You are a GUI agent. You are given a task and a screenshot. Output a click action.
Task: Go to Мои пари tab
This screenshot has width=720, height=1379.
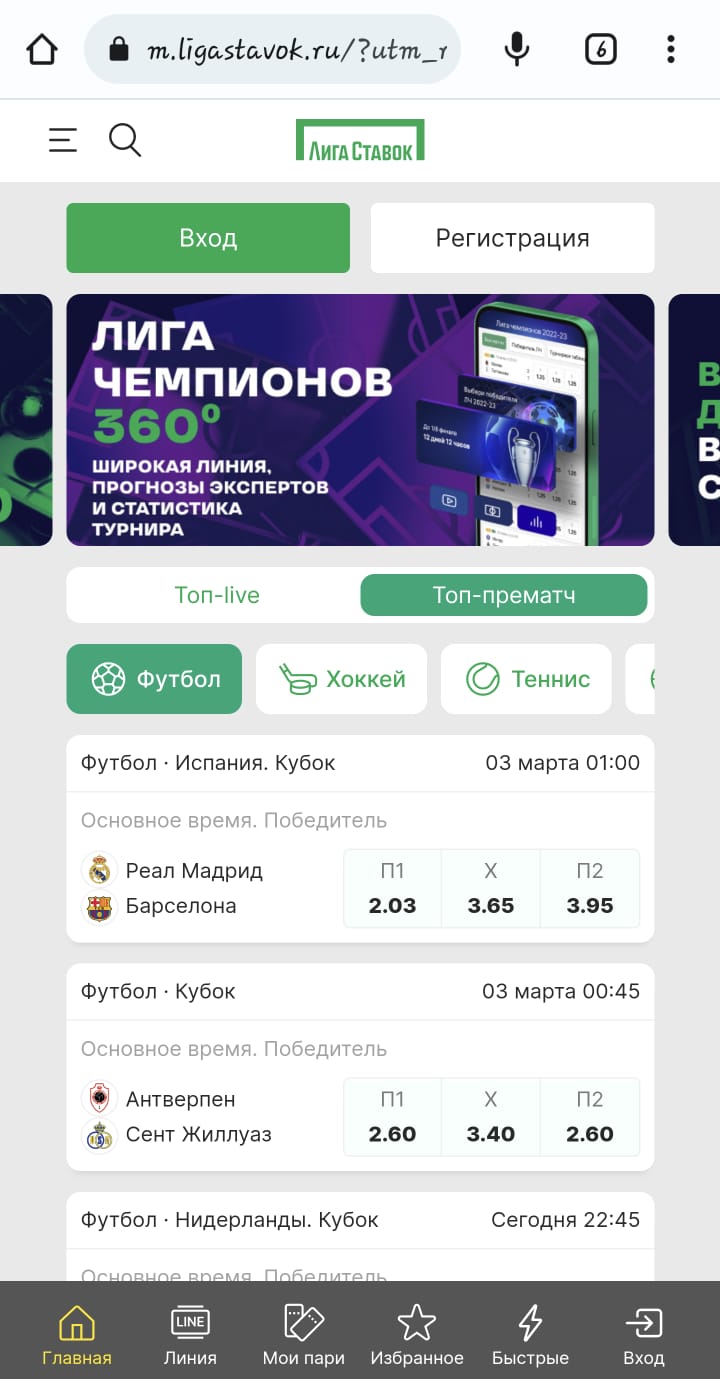coord(303,1335)
